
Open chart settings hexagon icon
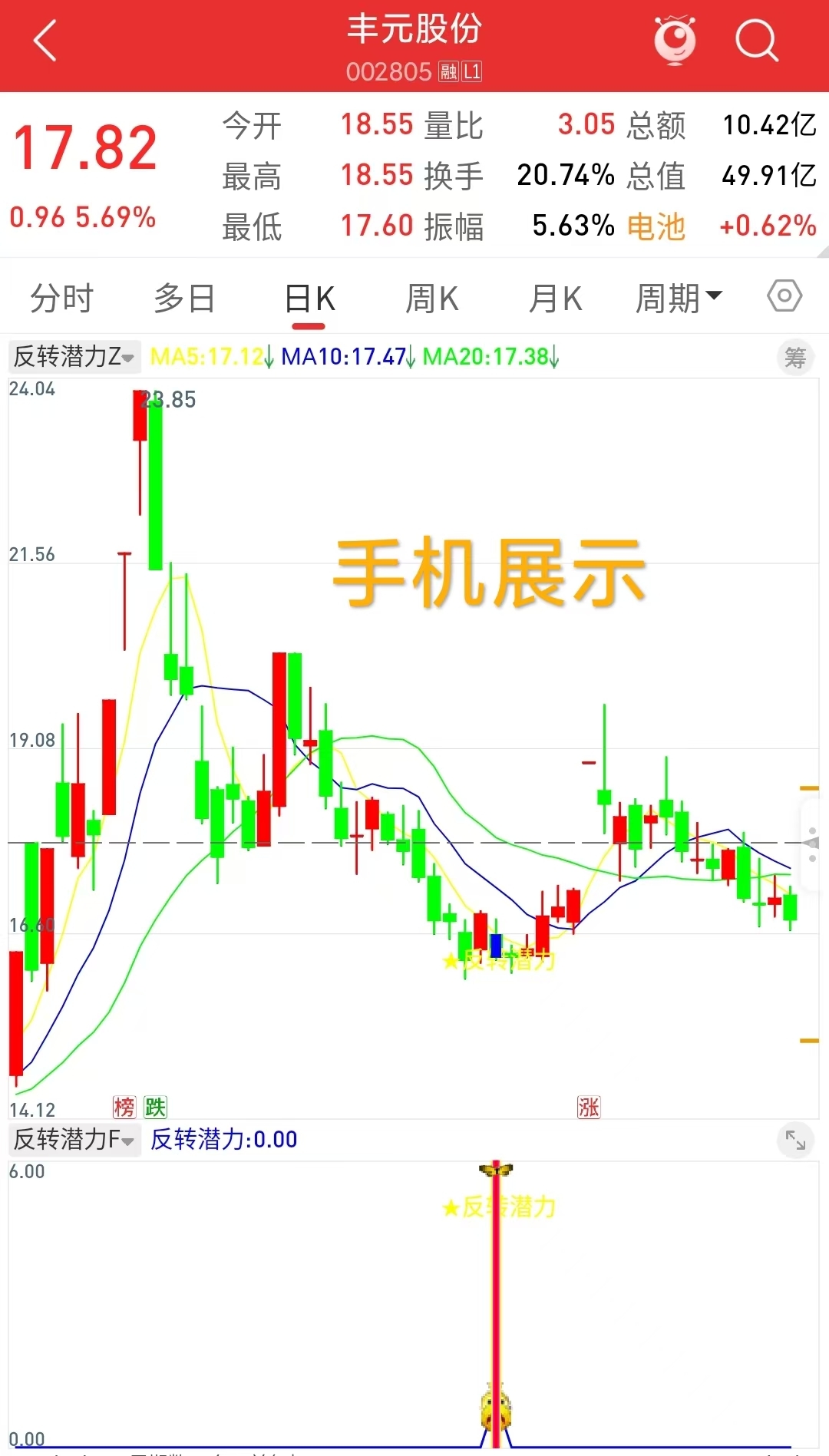click(x=784, y=296)
